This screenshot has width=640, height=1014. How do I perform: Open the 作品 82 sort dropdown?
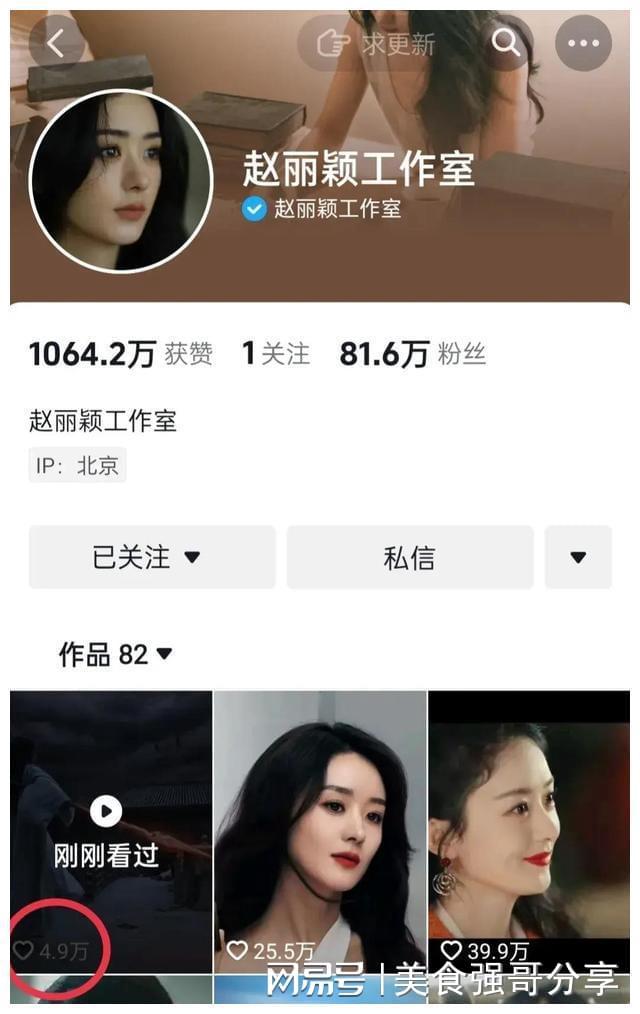pos(116,654)
